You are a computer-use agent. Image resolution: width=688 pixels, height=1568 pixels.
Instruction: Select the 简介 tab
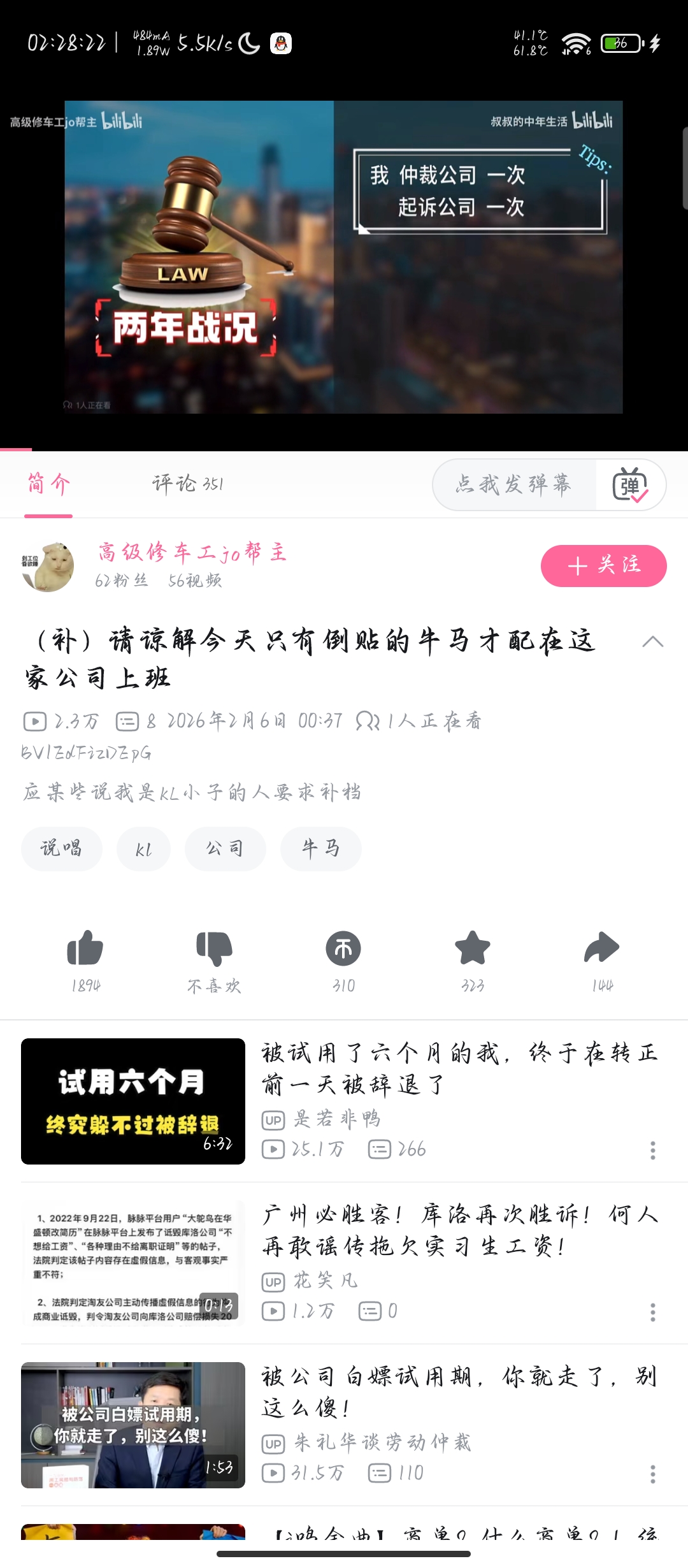(48, 484)
